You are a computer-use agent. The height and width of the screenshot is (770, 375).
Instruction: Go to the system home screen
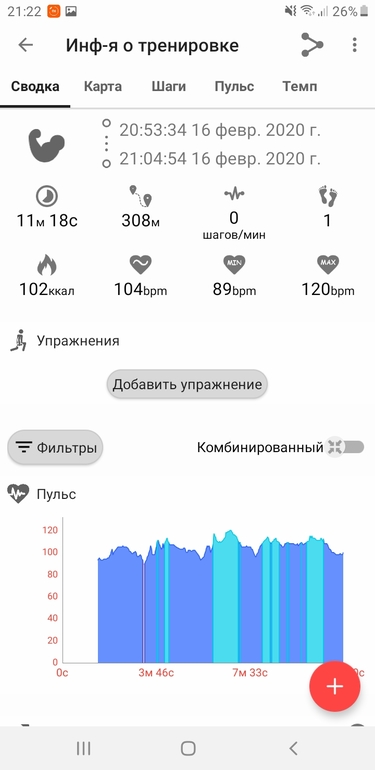[x=188, y=748]
